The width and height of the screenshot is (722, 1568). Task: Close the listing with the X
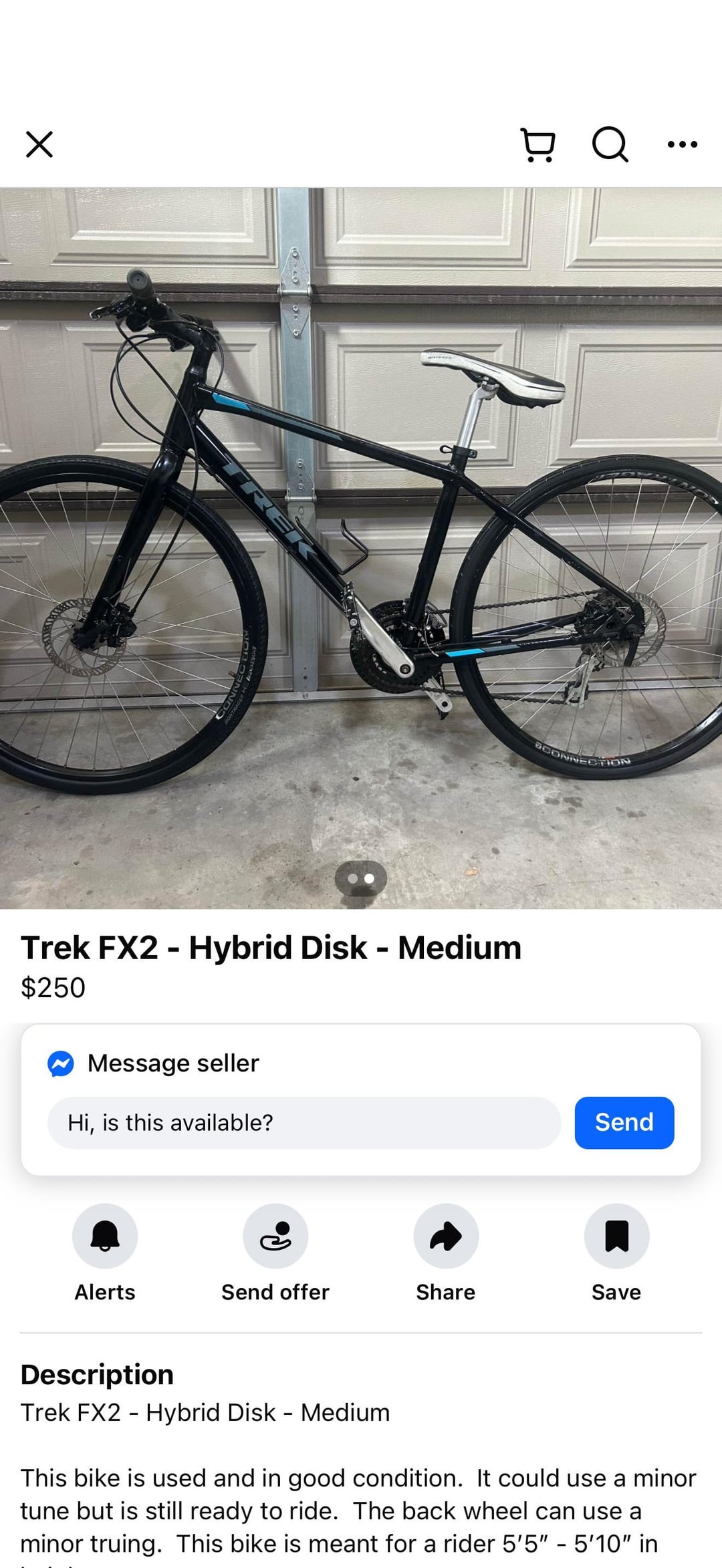coord(39,144)
